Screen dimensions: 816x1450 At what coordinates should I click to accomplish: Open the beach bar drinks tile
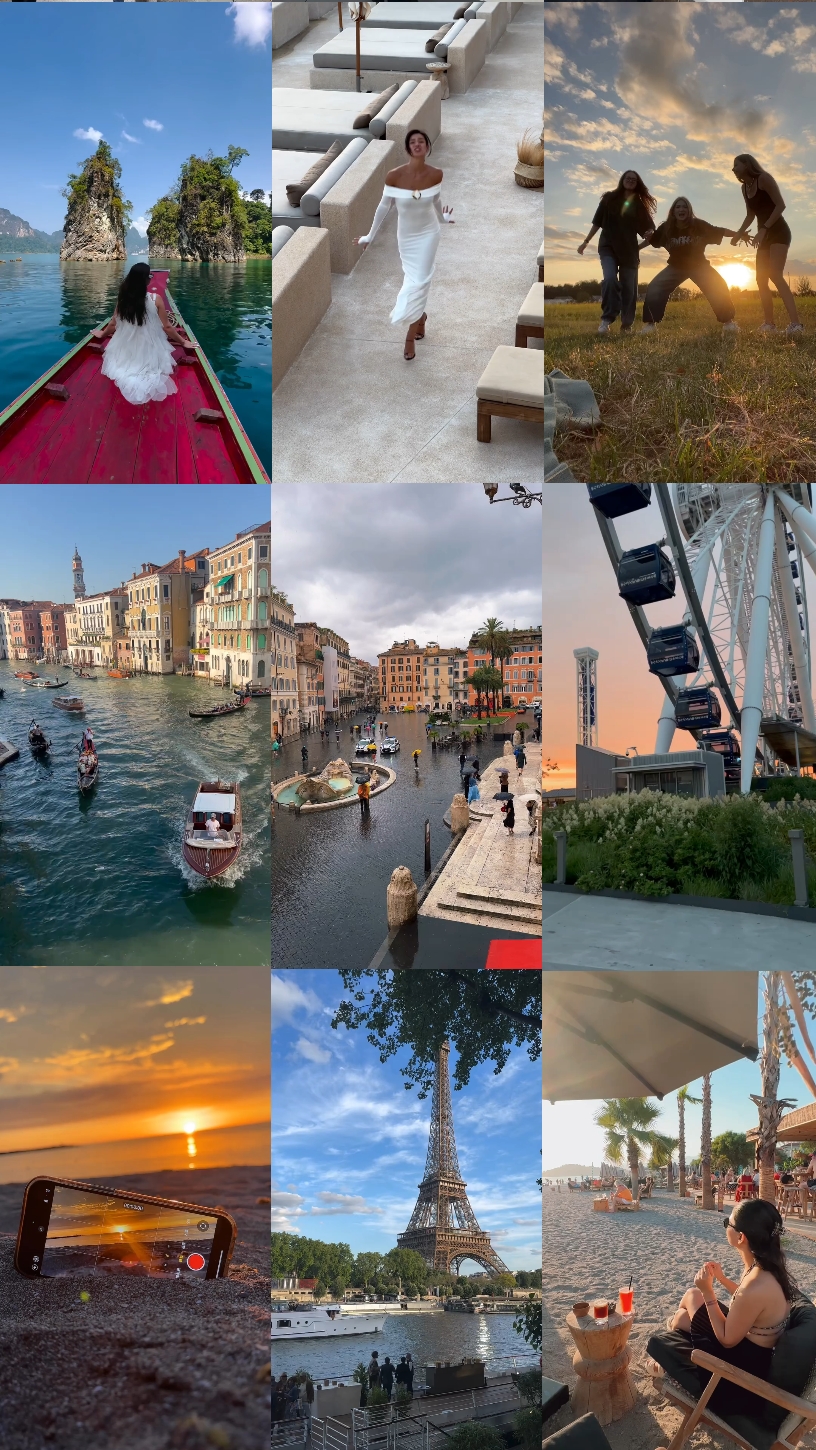coord(680,1209)
